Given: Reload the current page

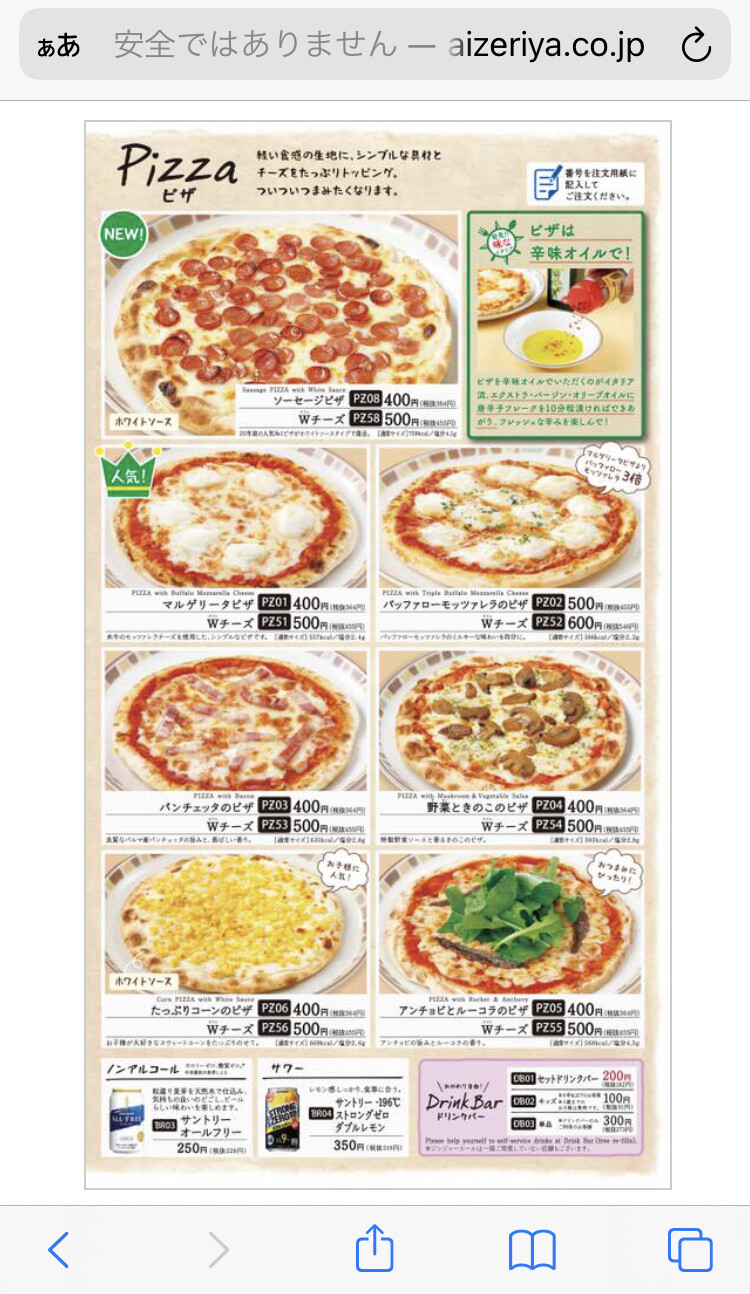Looking at the screenshot, I should pyautogui.click(x=695, y=45).
